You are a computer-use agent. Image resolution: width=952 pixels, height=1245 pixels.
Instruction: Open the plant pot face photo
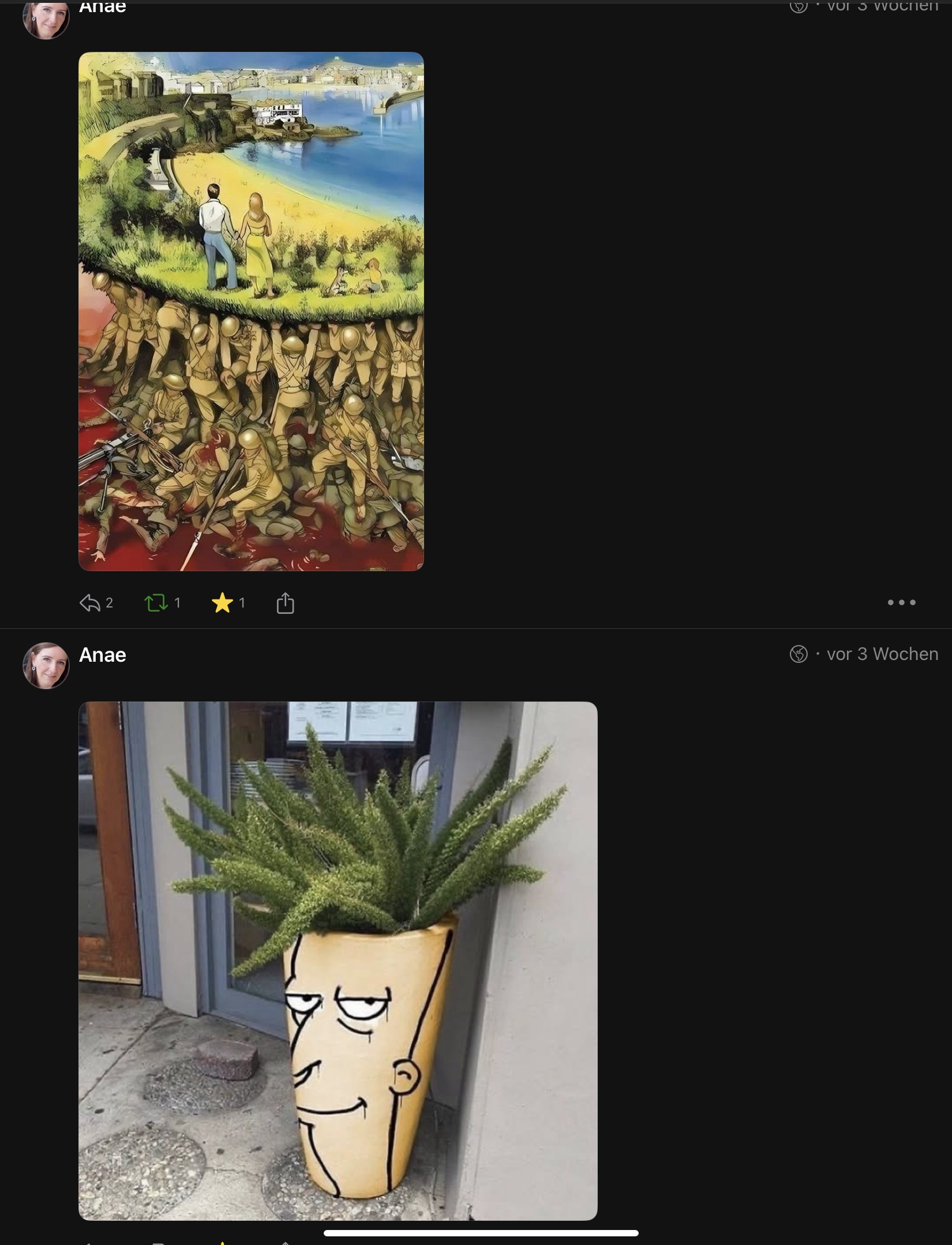338,961
